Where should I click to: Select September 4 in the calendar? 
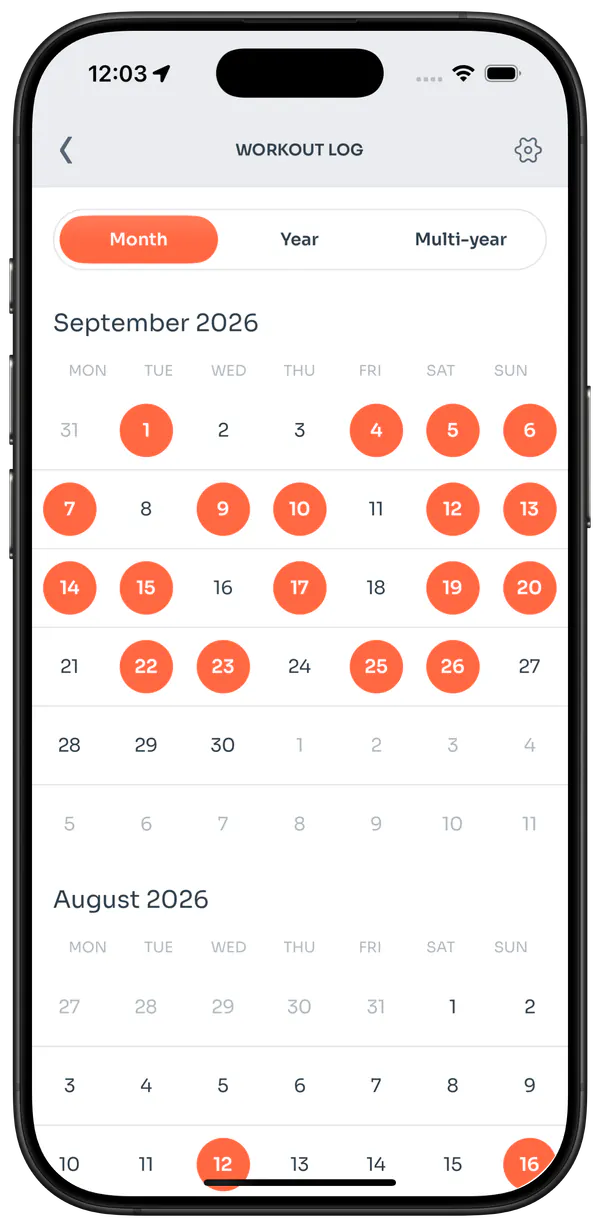(376, 430)
